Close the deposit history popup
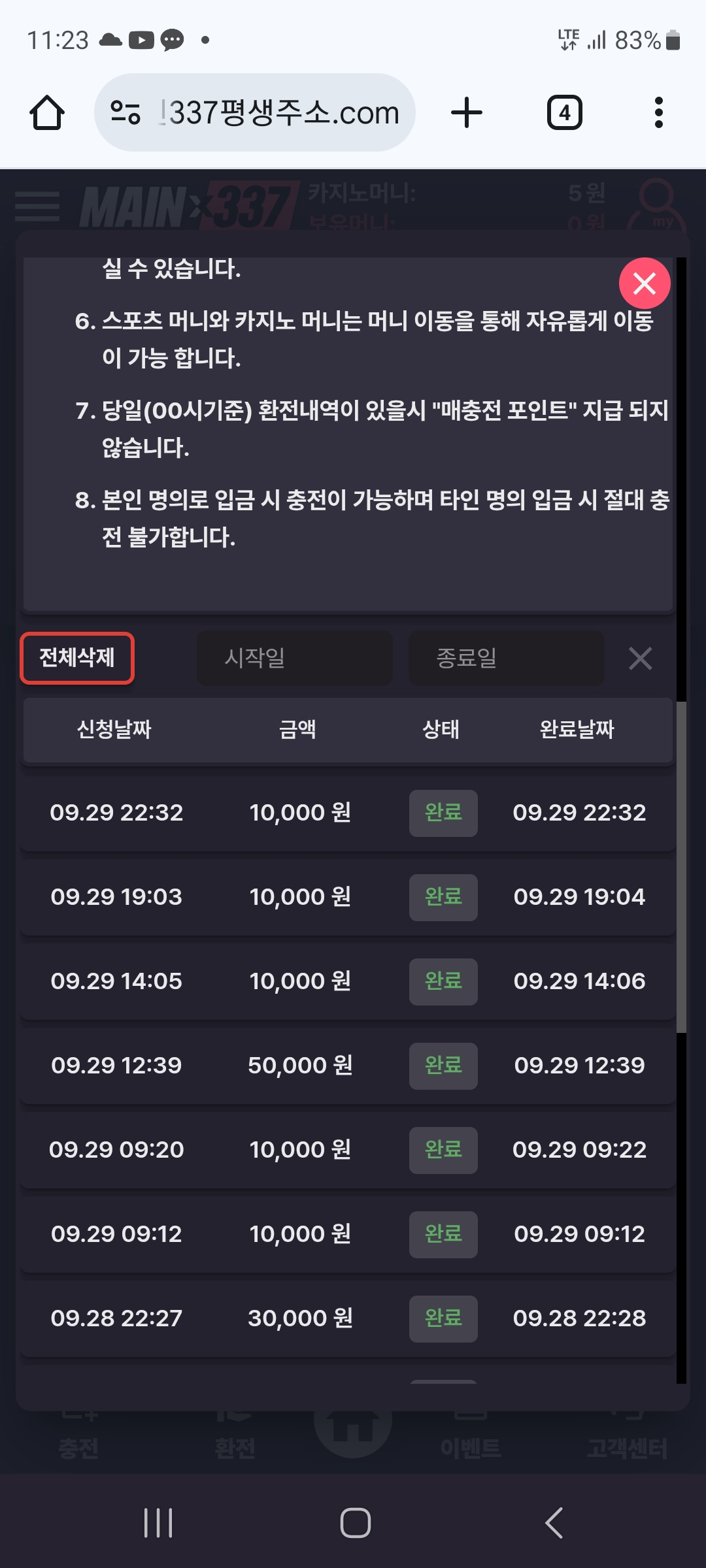This screenshot has height=1568, width=706. pos(644,284)
